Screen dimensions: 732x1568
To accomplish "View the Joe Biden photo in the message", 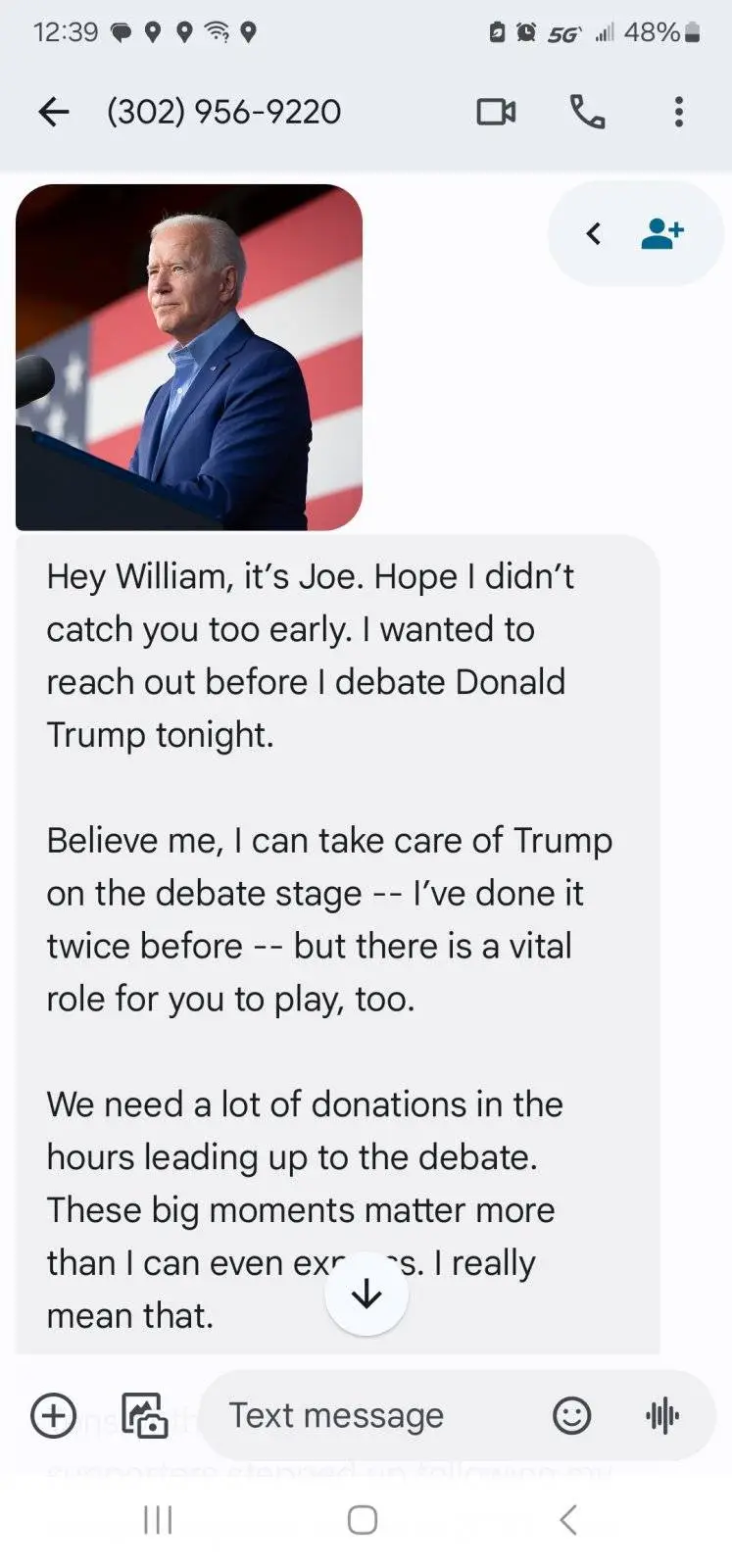I will tap(189, 355).
